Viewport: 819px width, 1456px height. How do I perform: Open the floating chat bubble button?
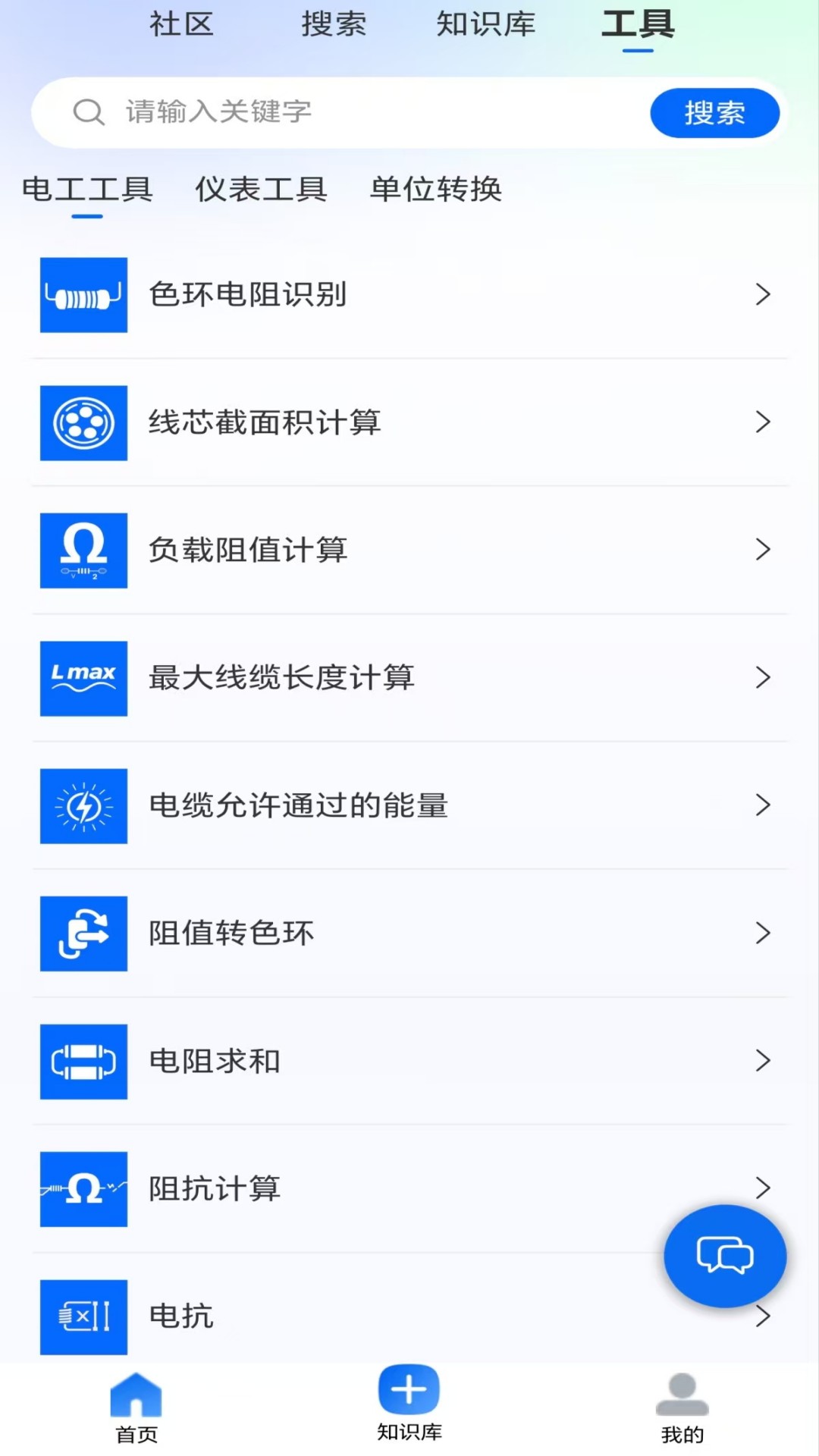click(724, 1255)
